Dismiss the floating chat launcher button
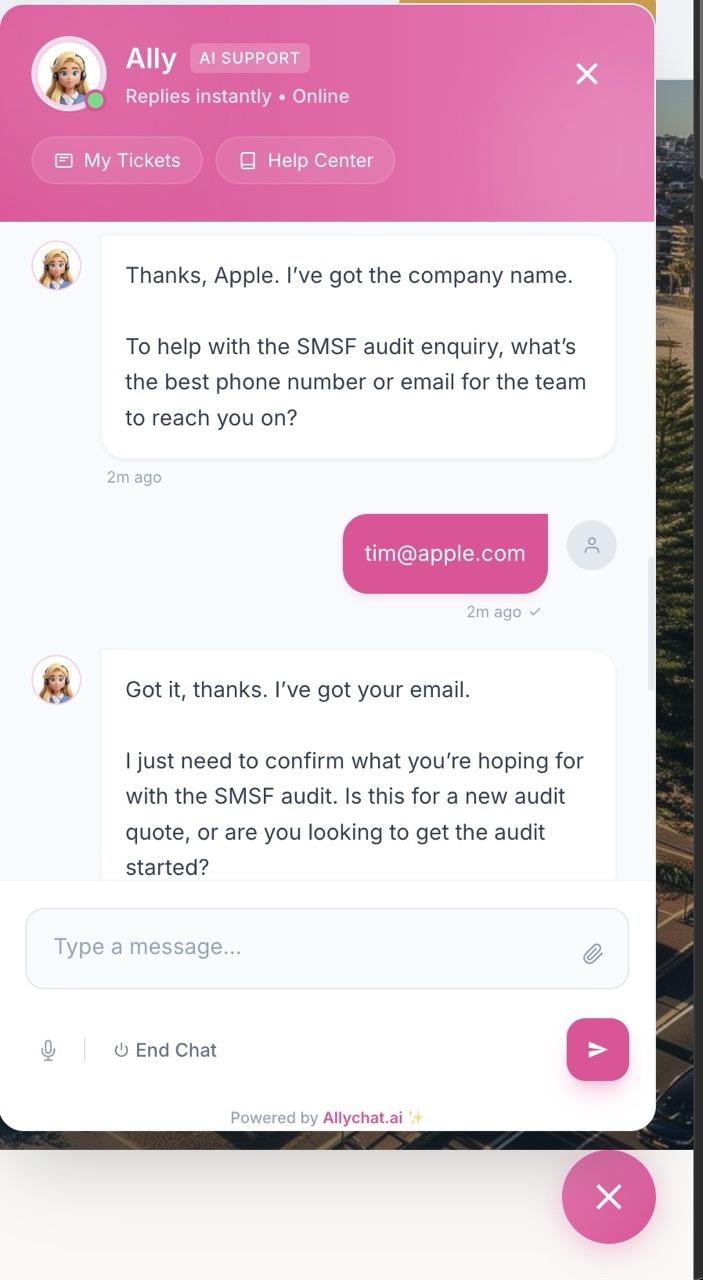 coord(608,1196)
